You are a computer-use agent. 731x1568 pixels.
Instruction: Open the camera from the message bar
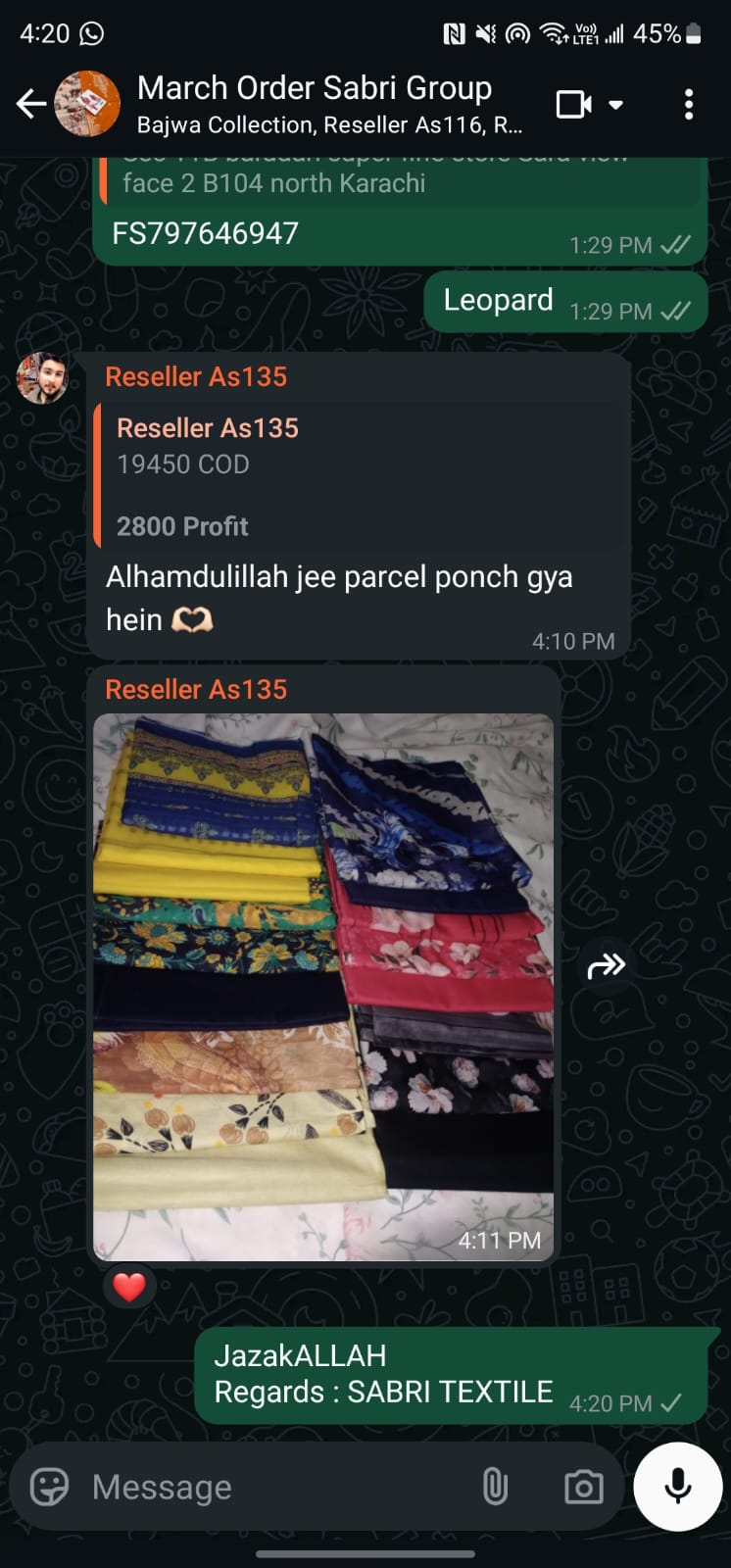[583, 1487]
